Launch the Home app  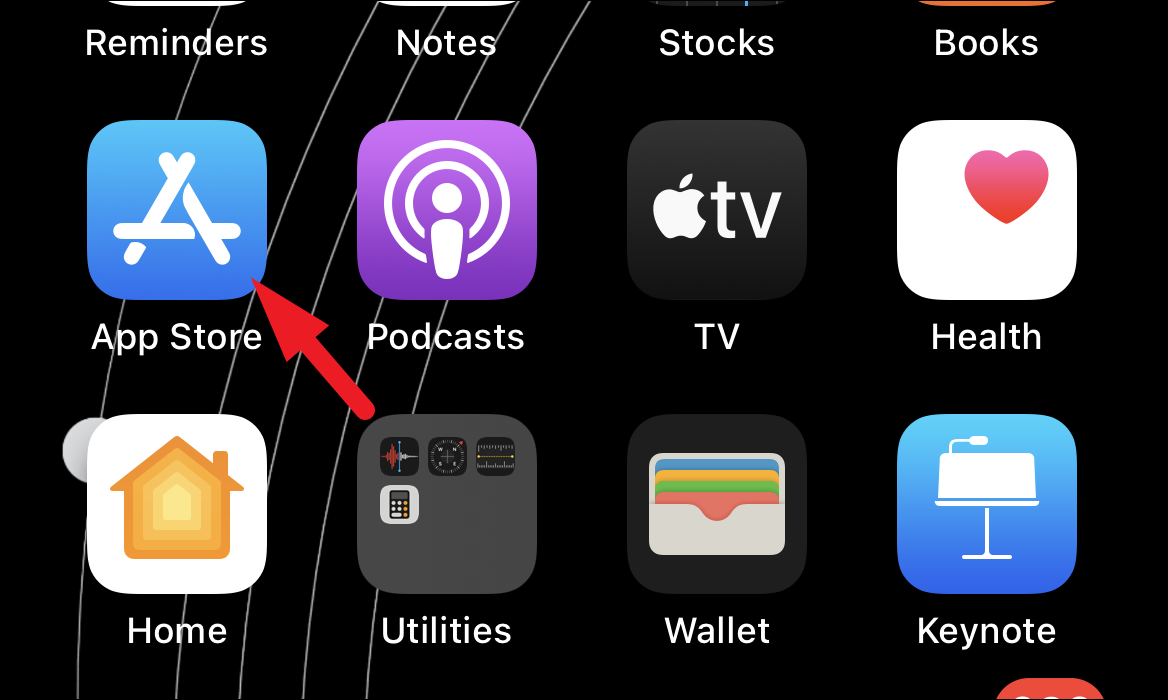click(177, 504)
